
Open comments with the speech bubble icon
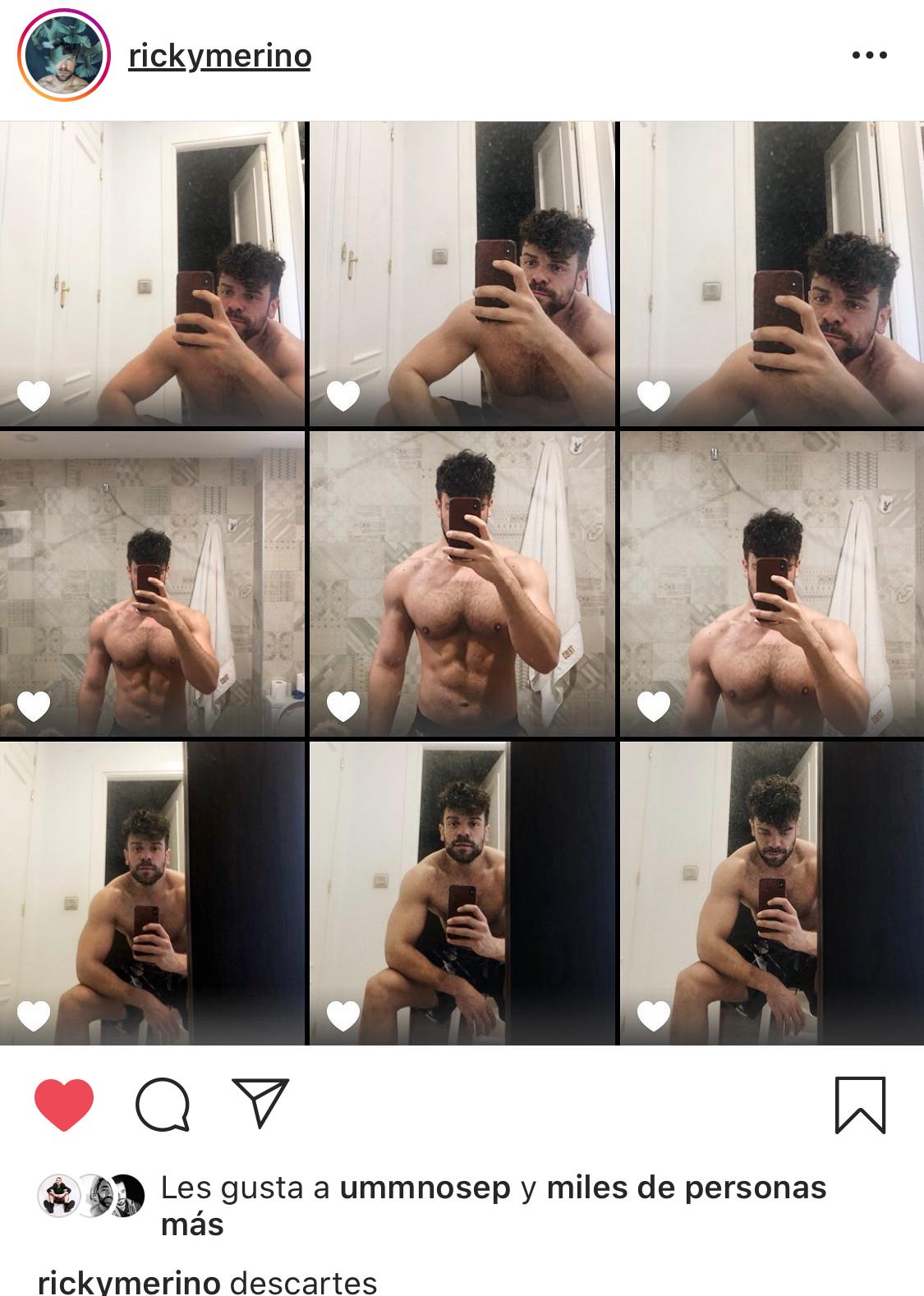[x=163, y=1105]
